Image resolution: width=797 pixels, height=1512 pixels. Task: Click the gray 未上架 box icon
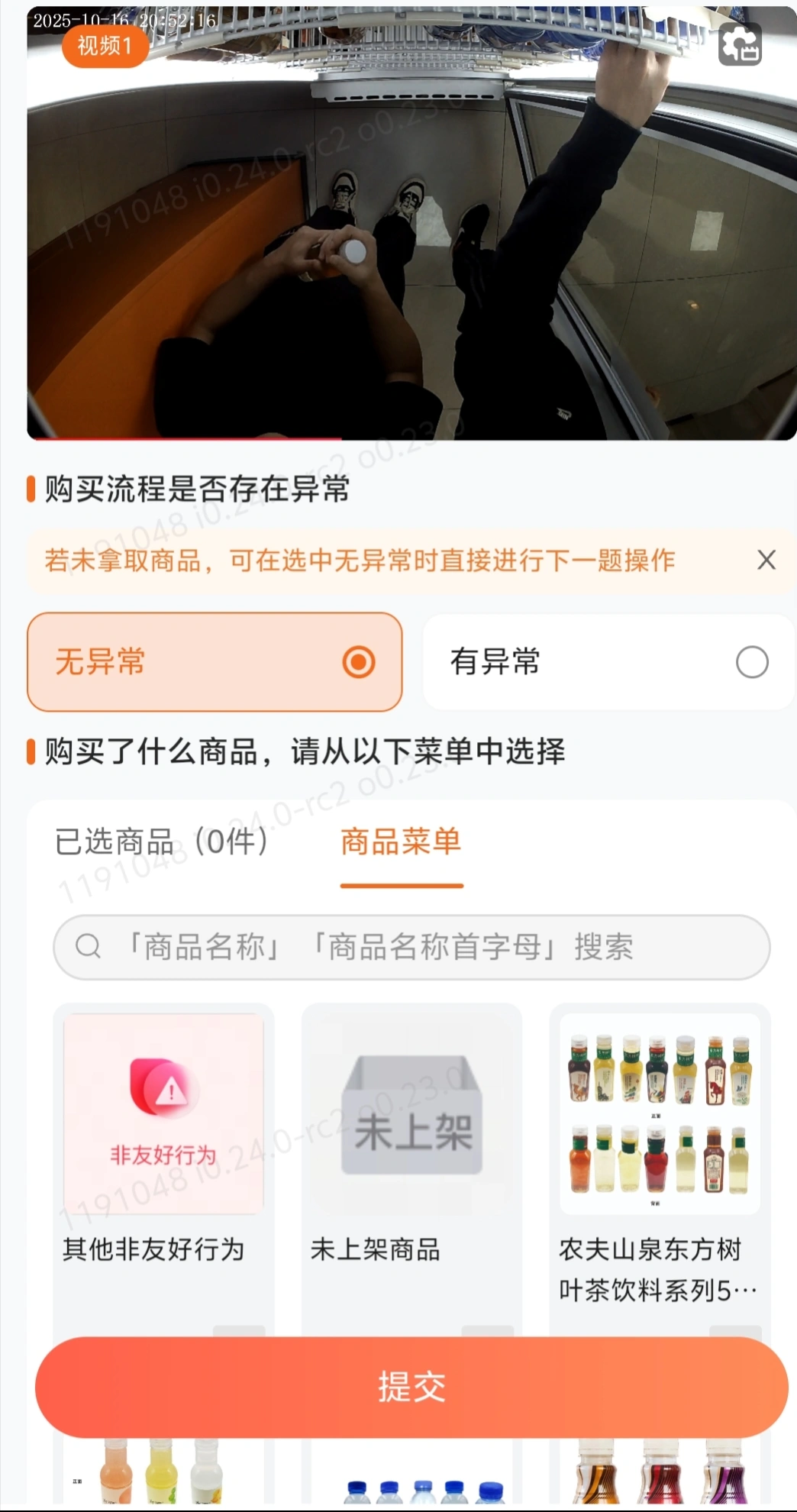pyautogui.click(x=411, y=1116)
